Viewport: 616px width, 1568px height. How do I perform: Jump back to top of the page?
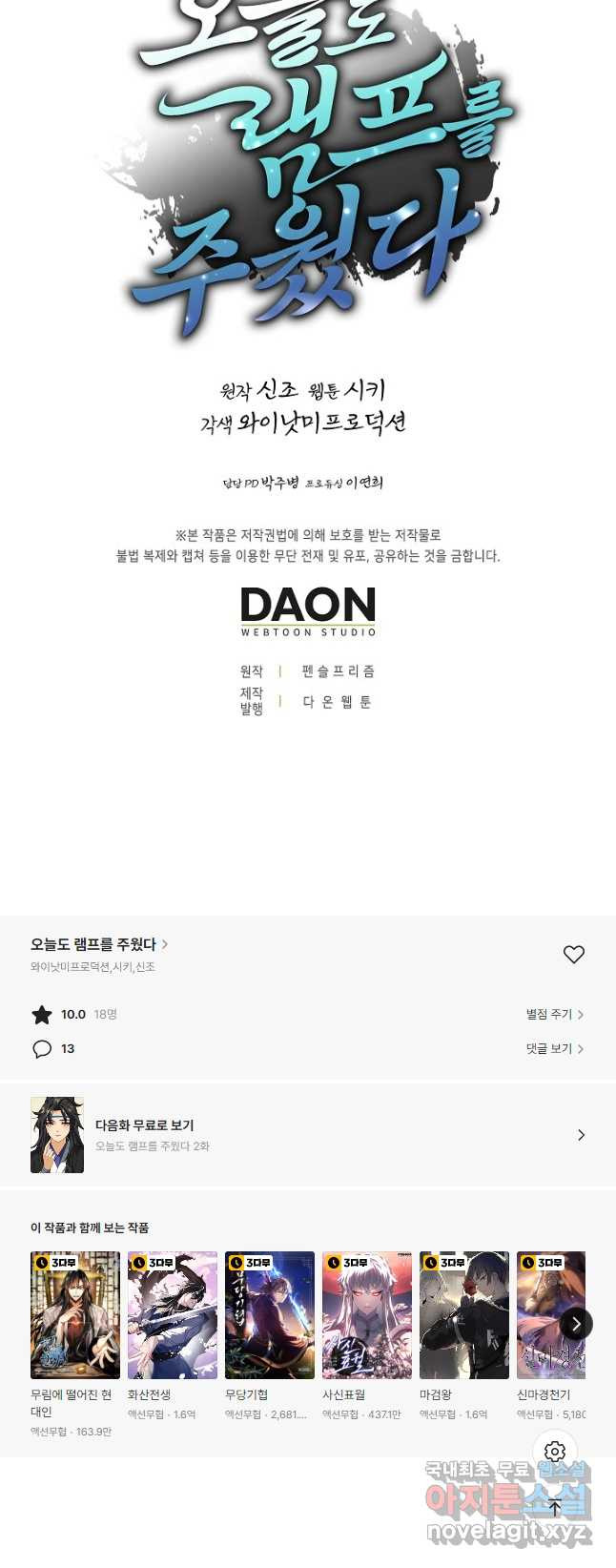tap(555, 1508)
